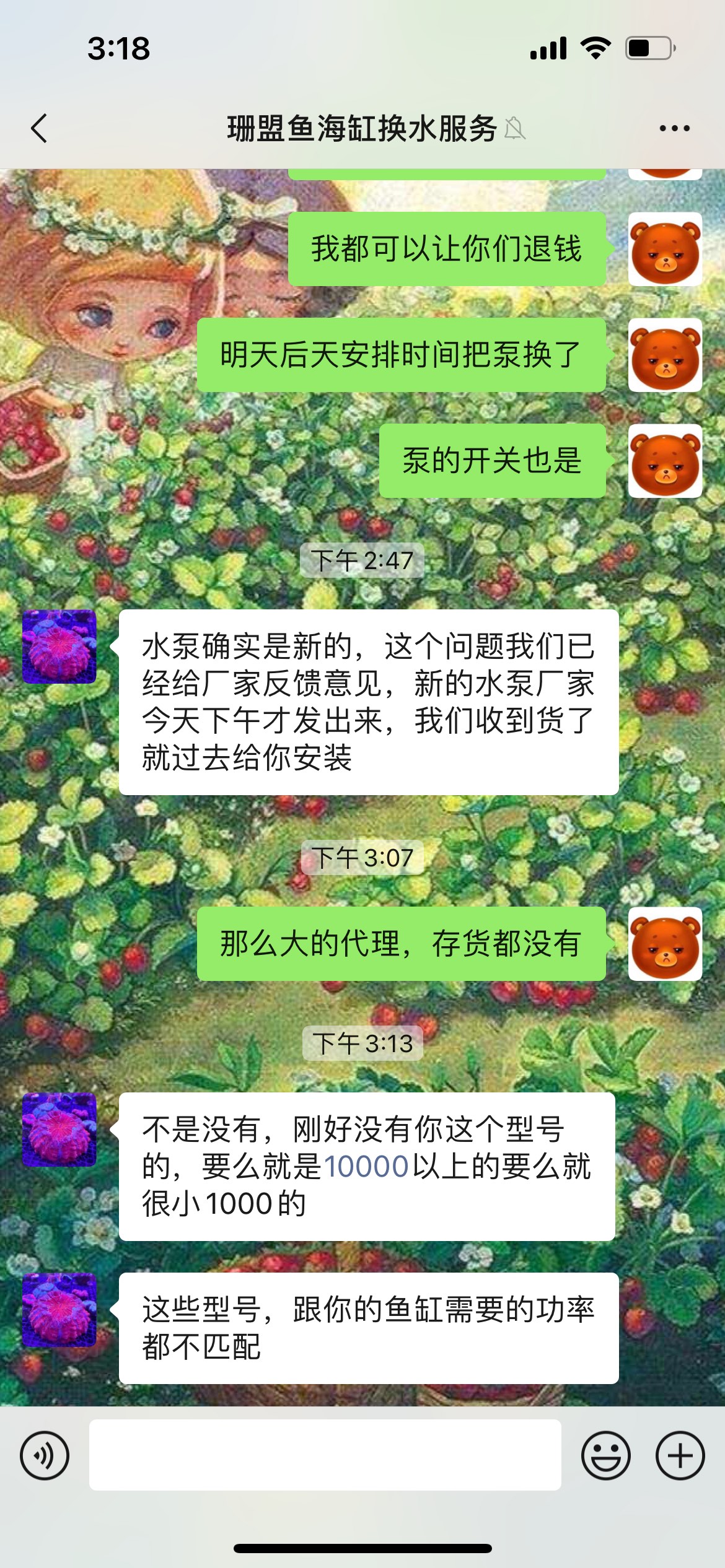725x1568 pixels.
Task: Open coral avatar beside 水泵确实是新的 message
Action: pos(59,647)
